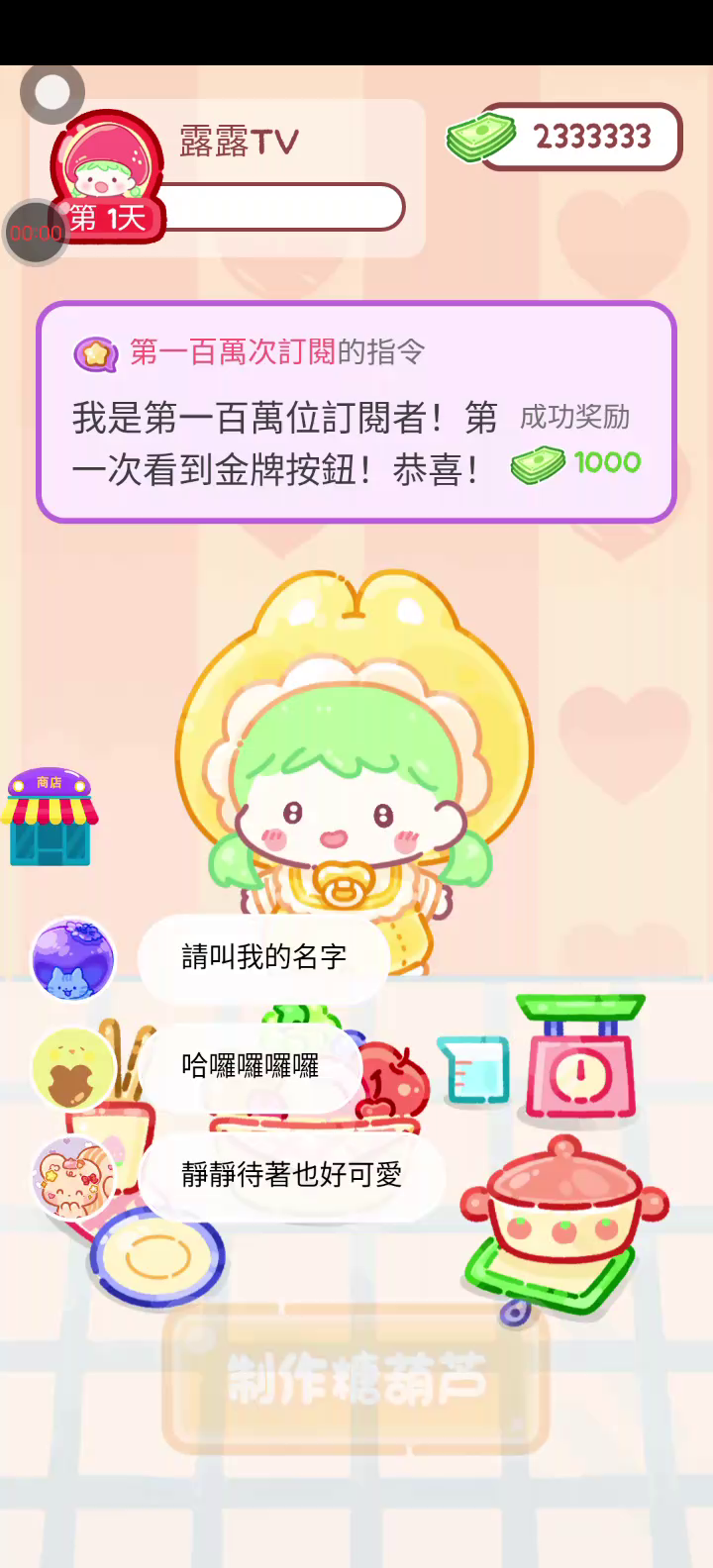Tap the floating screen recorder button
Viewport: 713px width, 1568px height.
click(x=52, y=93)
